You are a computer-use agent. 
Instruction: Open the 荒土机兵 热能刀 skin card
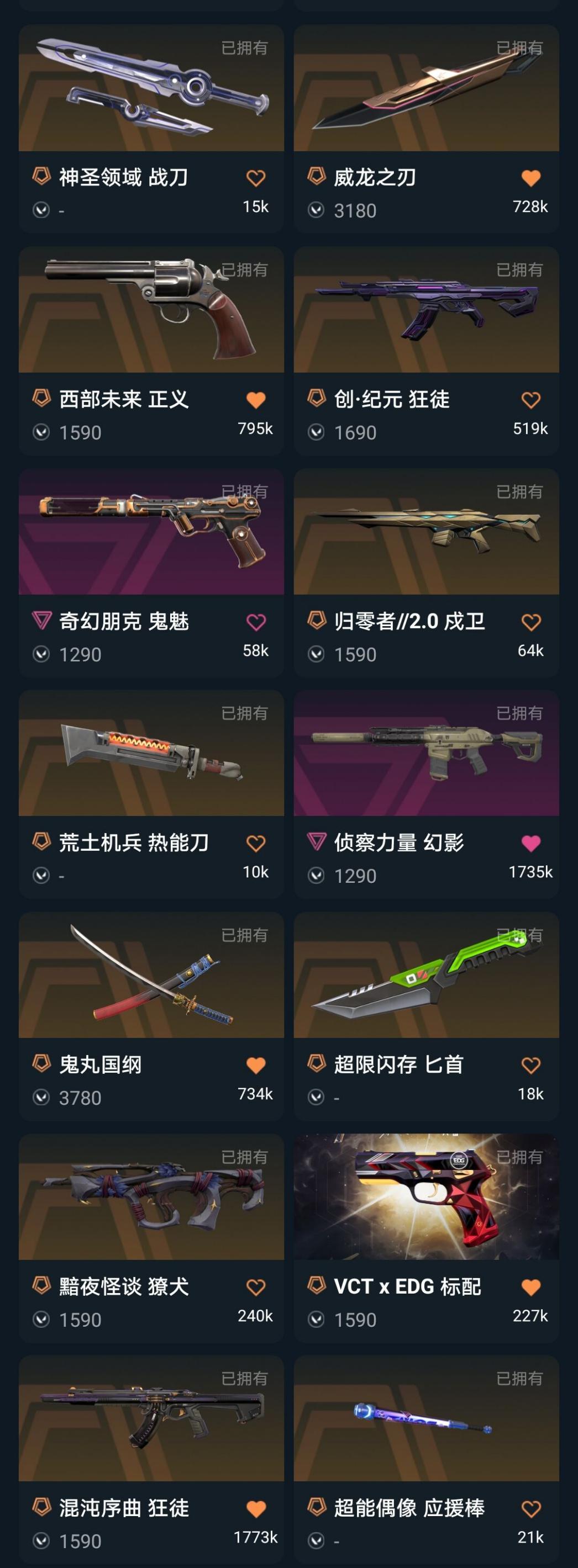coord(151,754)
